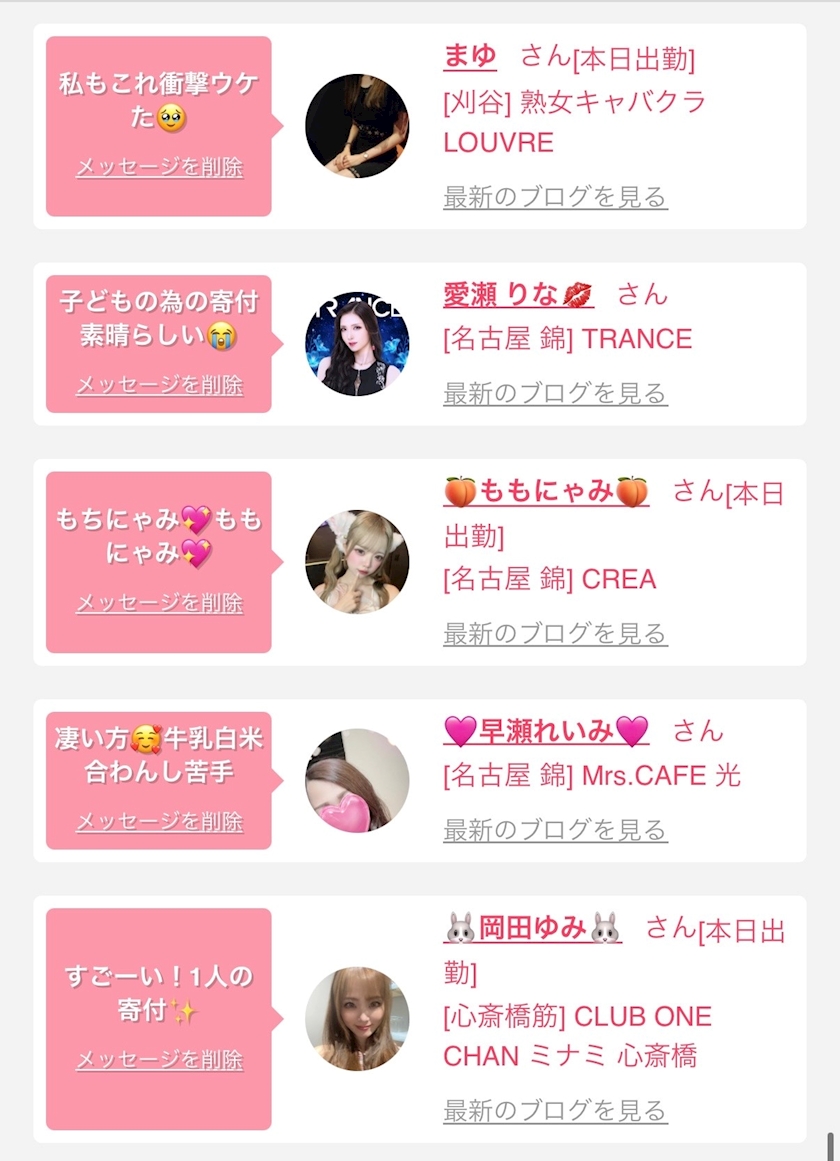Screen dimensions: 840x1161
Task: View 岡田ゆみ's latest blog
Action: pyautogui.click(x=556, y=1111)
